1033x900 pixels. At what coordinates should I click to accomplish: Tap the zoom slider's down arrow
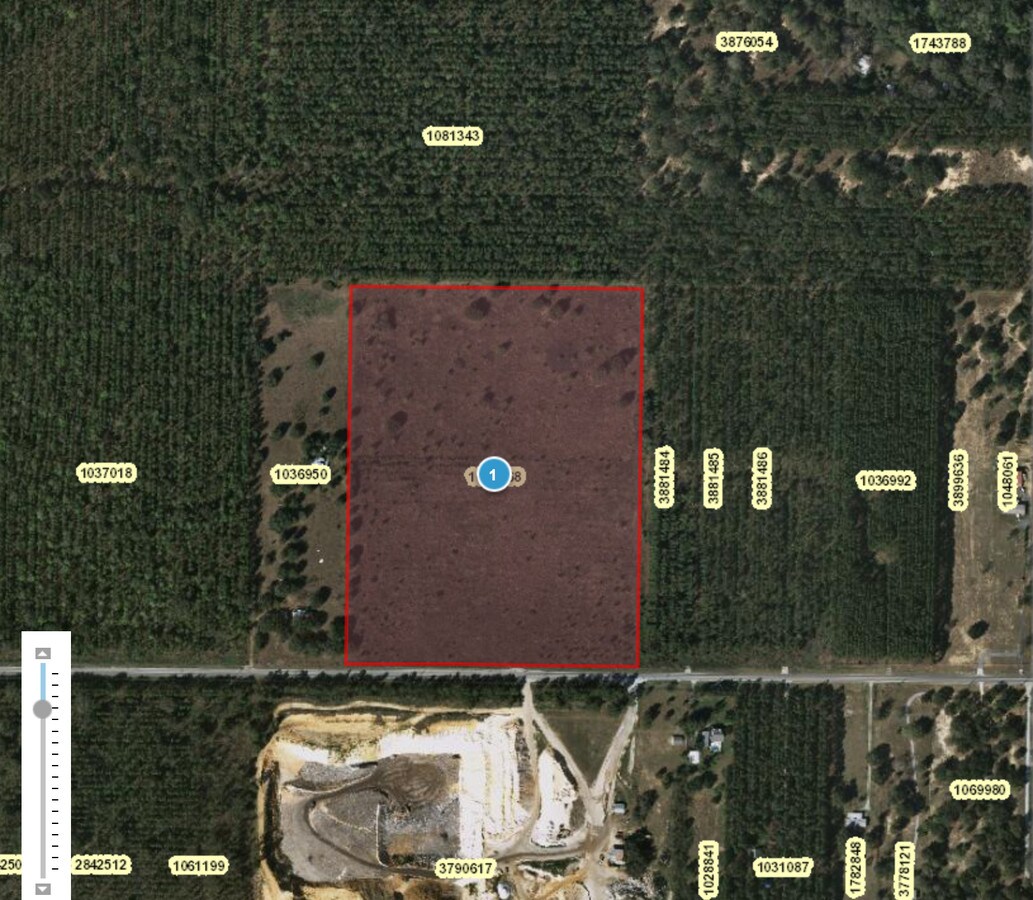(42, 888)
